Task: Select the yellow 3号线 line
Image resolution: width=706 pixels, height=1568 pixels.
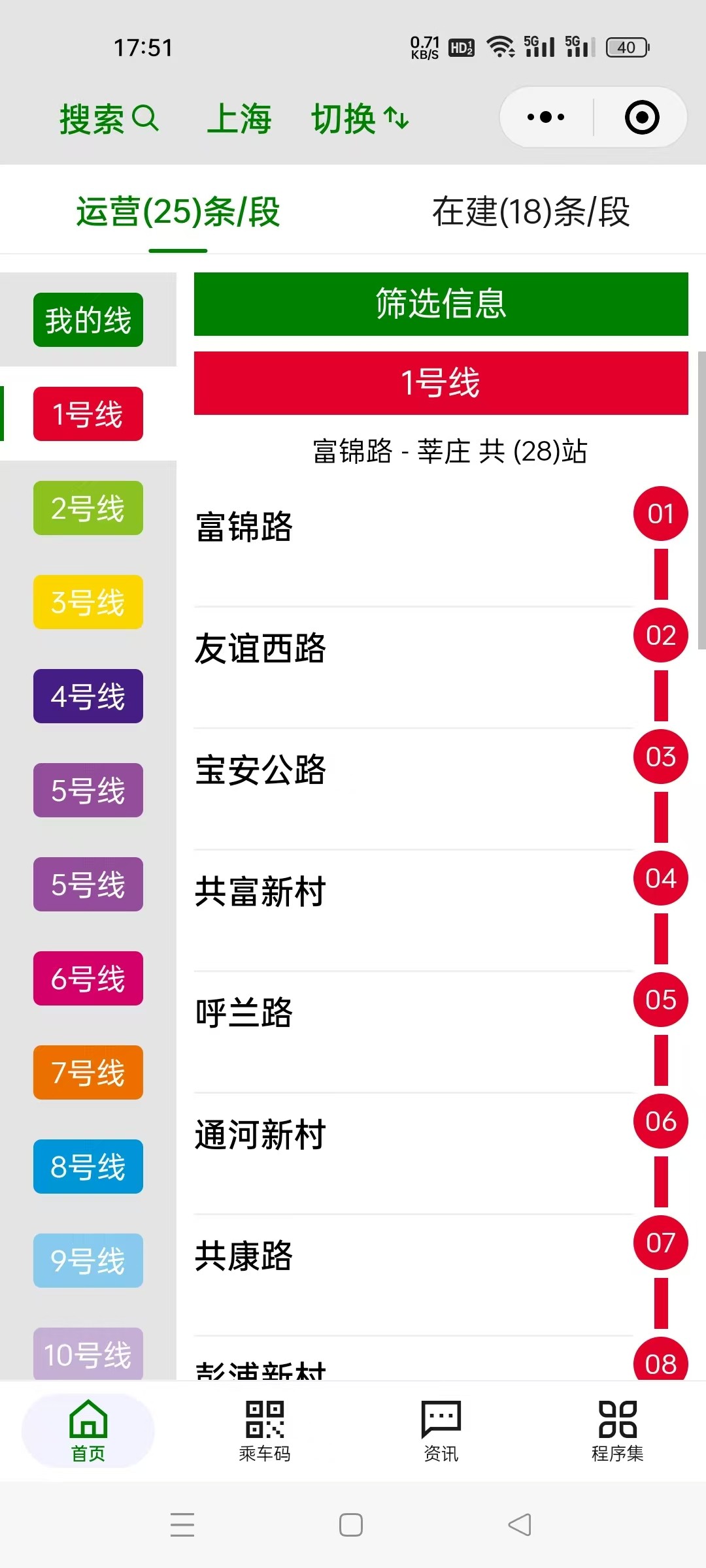Action: tap(88, 602)
